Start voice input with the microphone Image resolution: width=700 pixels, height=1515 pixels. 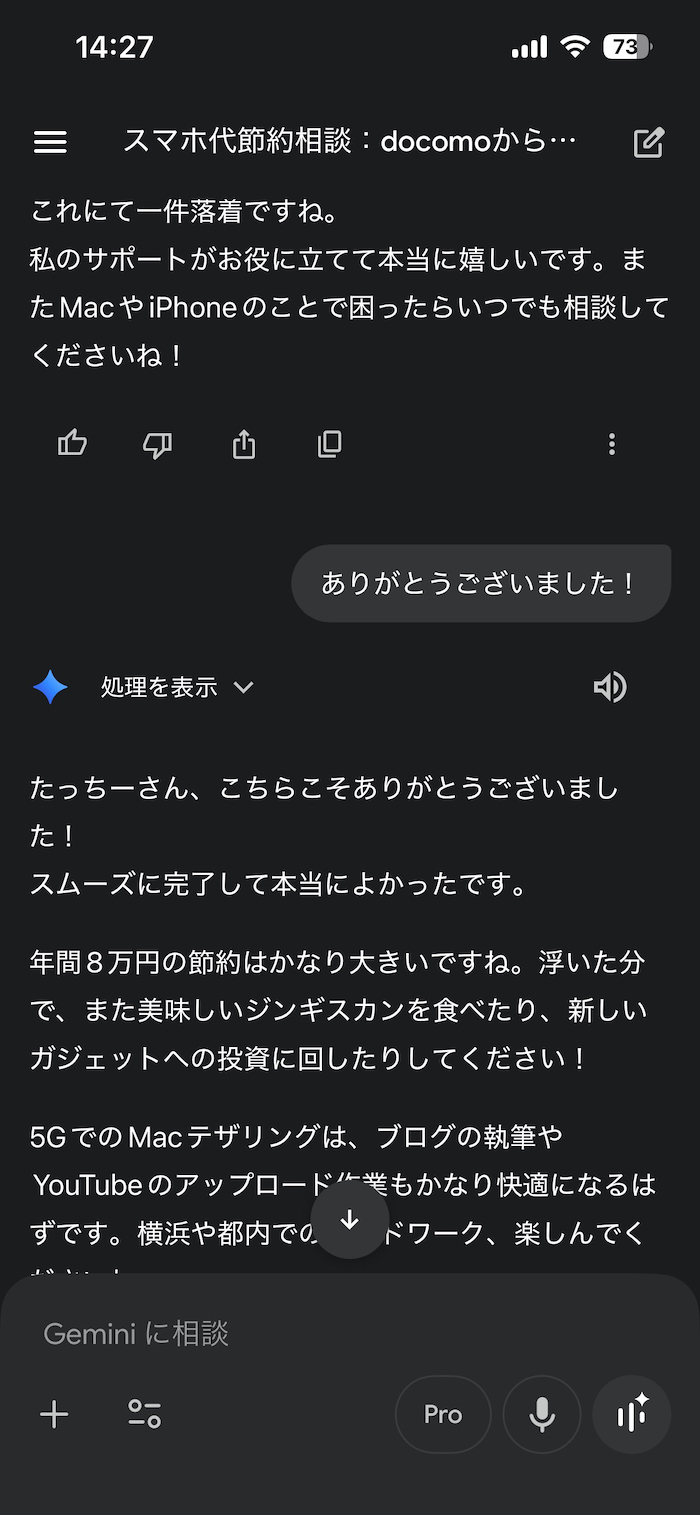542,1414
